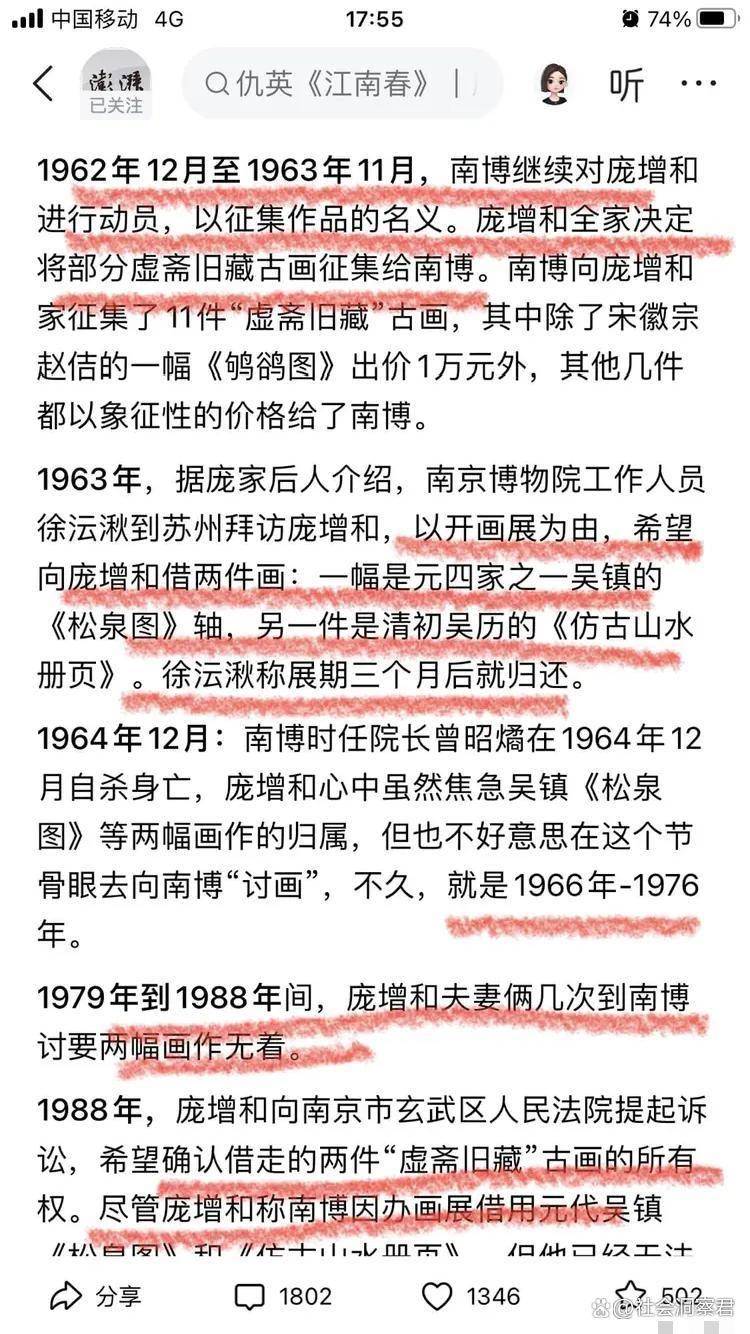The height and width of the screenshot is (1334, 750).
Task: Open the female avatar icon beside search
Action: 555,84
